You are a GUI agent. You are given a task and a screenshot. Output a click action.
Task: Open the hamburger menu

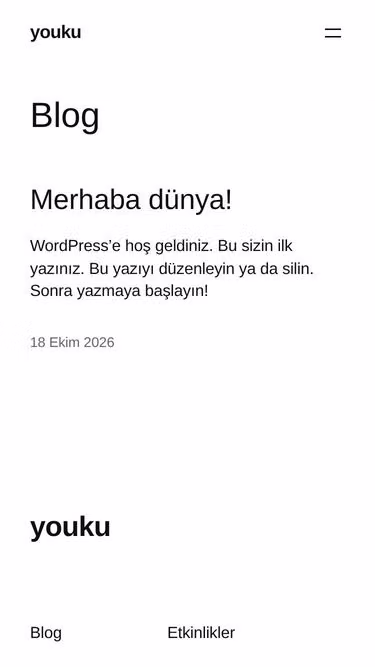[x=333, y=33]
